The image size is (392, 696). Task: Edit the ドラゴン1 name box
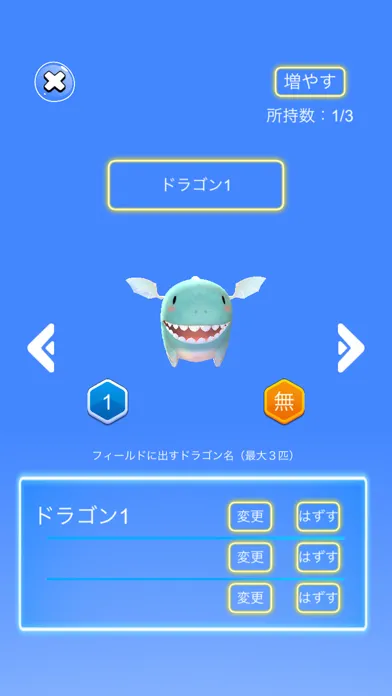(x=196, y=185)
